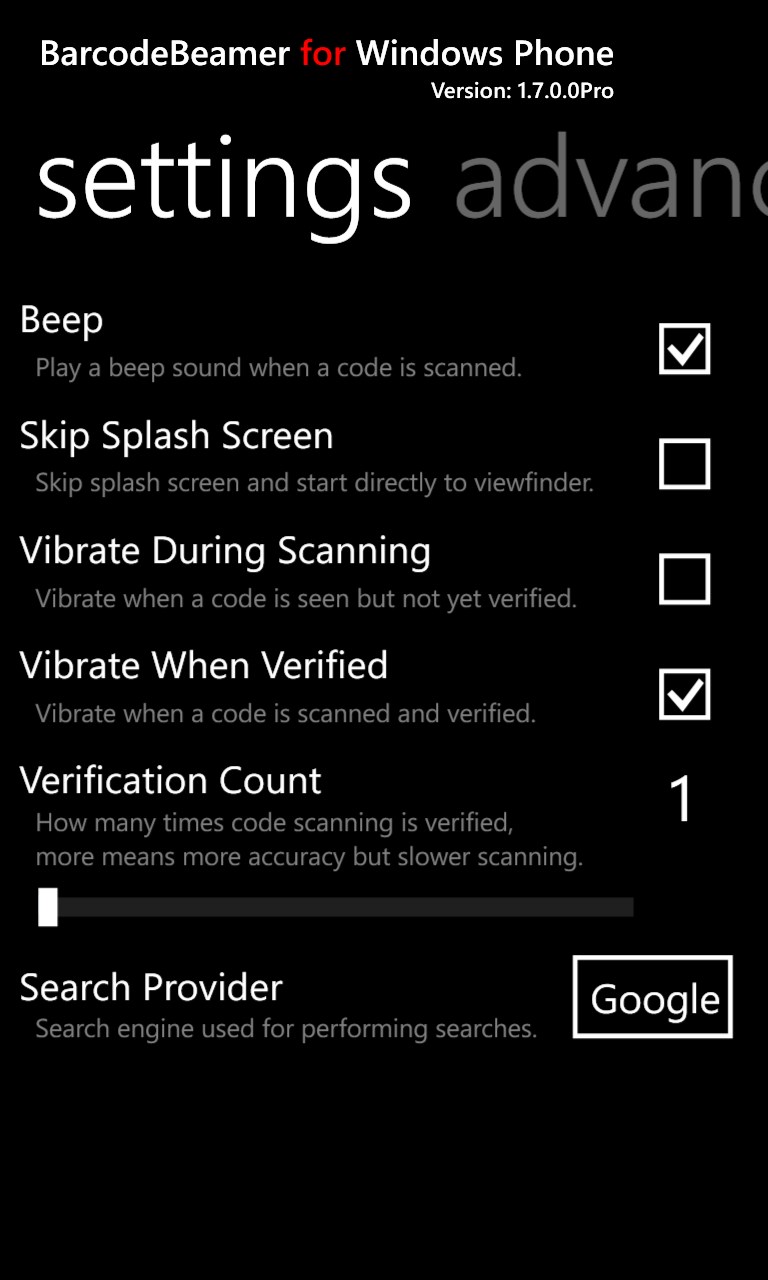Screen dimensions: 768x1280
Task: Click the Skip Splash Screen label
Action: tap(176, 435)
